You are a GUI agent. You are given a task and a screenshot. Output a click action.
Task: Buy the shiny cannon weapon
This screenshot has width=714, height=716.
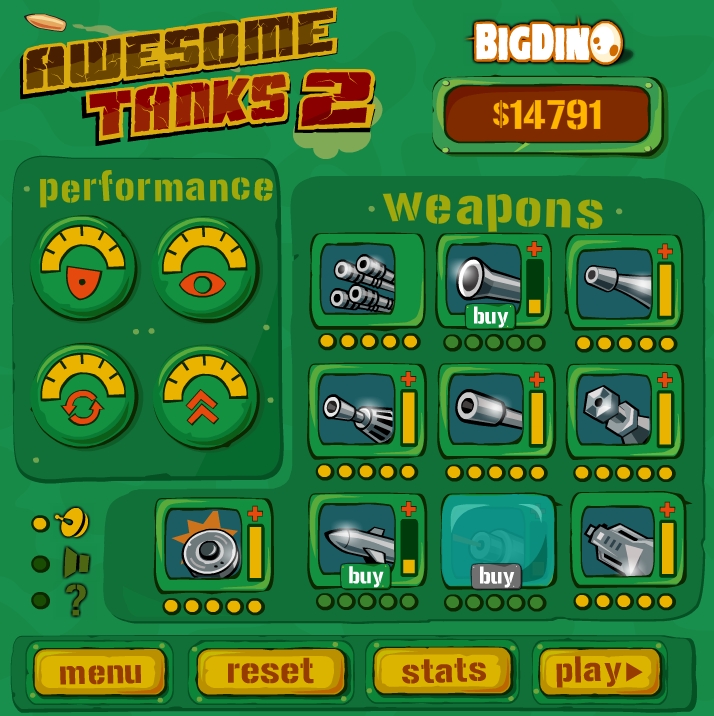(490, 316)
